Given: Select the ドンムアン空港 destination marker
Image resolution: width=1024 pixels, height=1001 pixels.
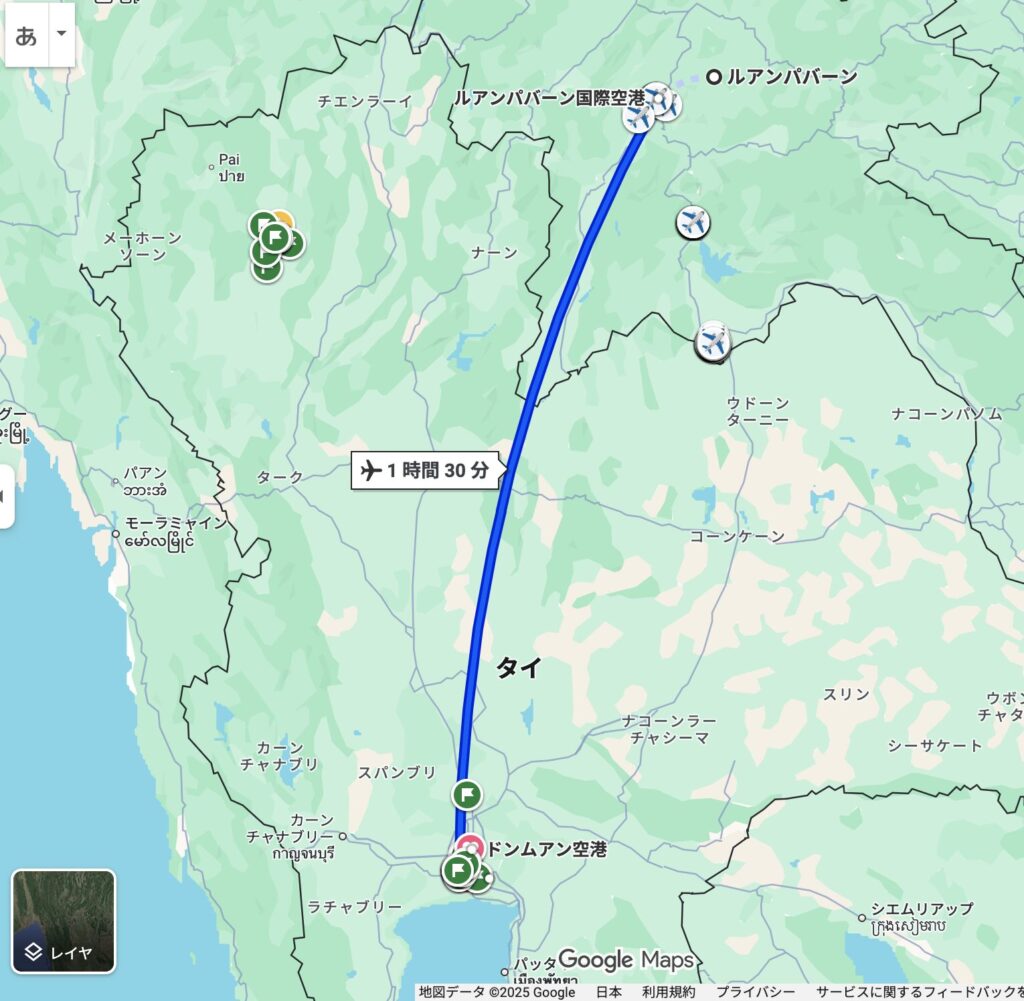Looking at the screenshot, I should tap(470, 849).
